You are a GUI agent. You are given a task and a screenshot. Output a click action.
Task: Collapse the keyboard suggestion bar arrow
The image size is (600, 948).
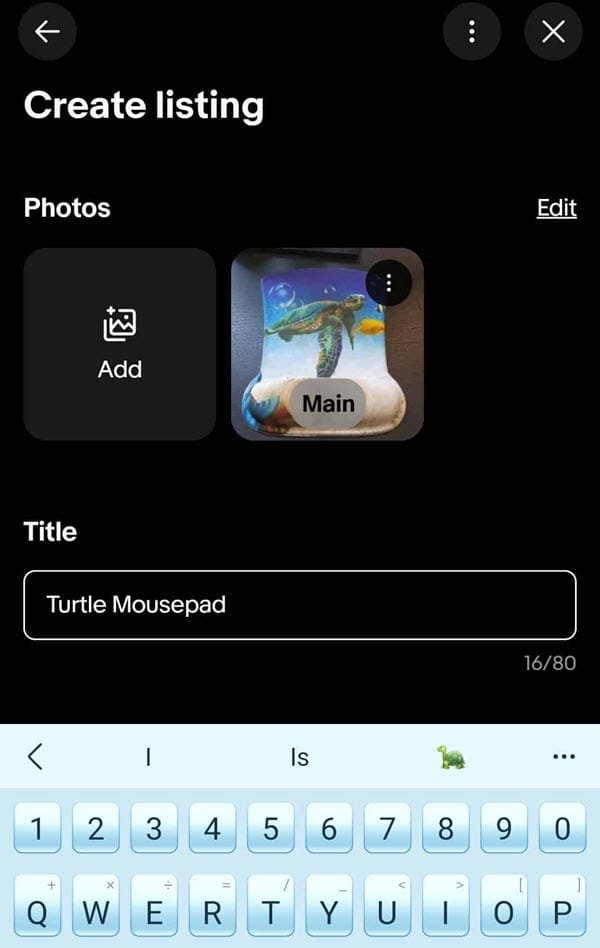[x=35, y=757]
